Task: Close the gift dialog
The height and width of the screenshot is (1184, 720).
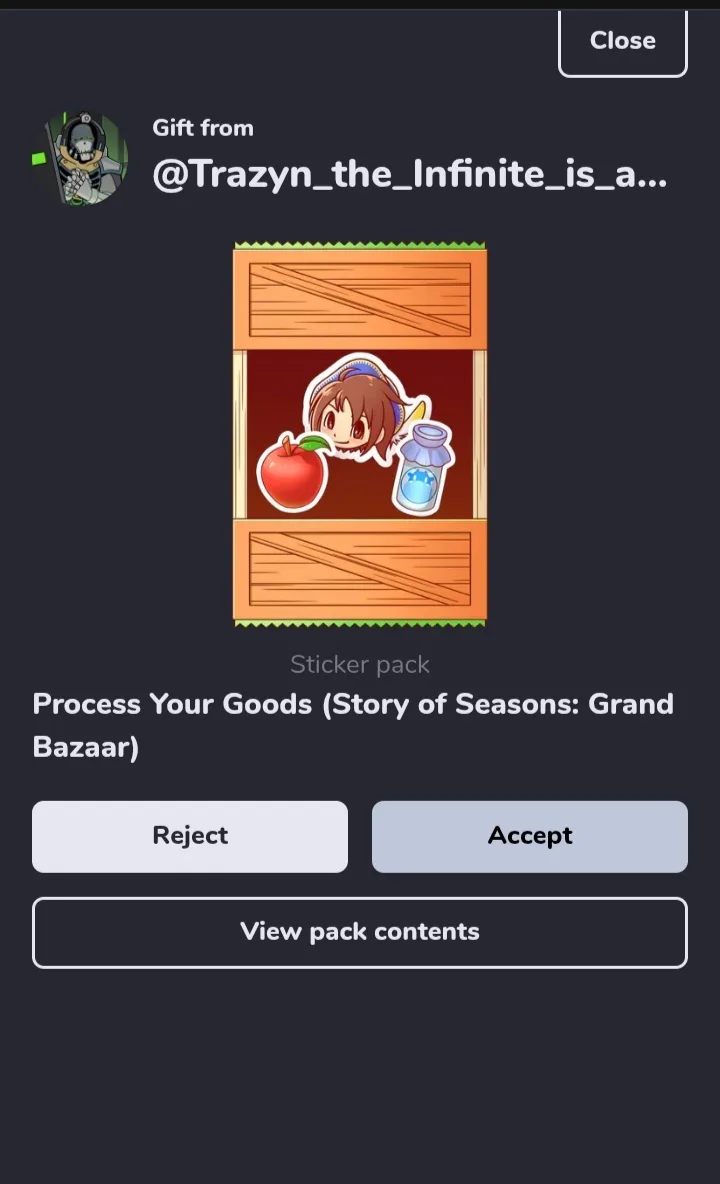Action: [623, 42]
